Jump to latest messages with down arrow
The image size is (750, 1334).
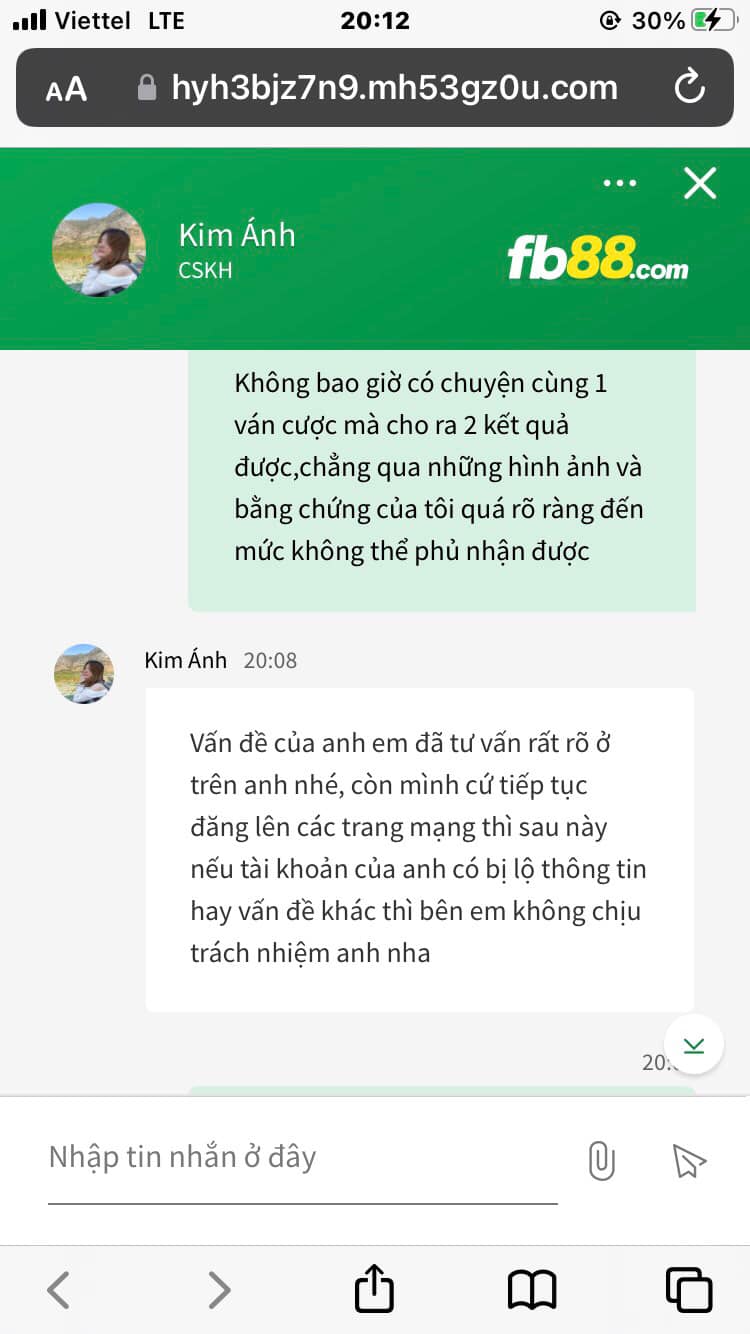(x=693, y=1045)
